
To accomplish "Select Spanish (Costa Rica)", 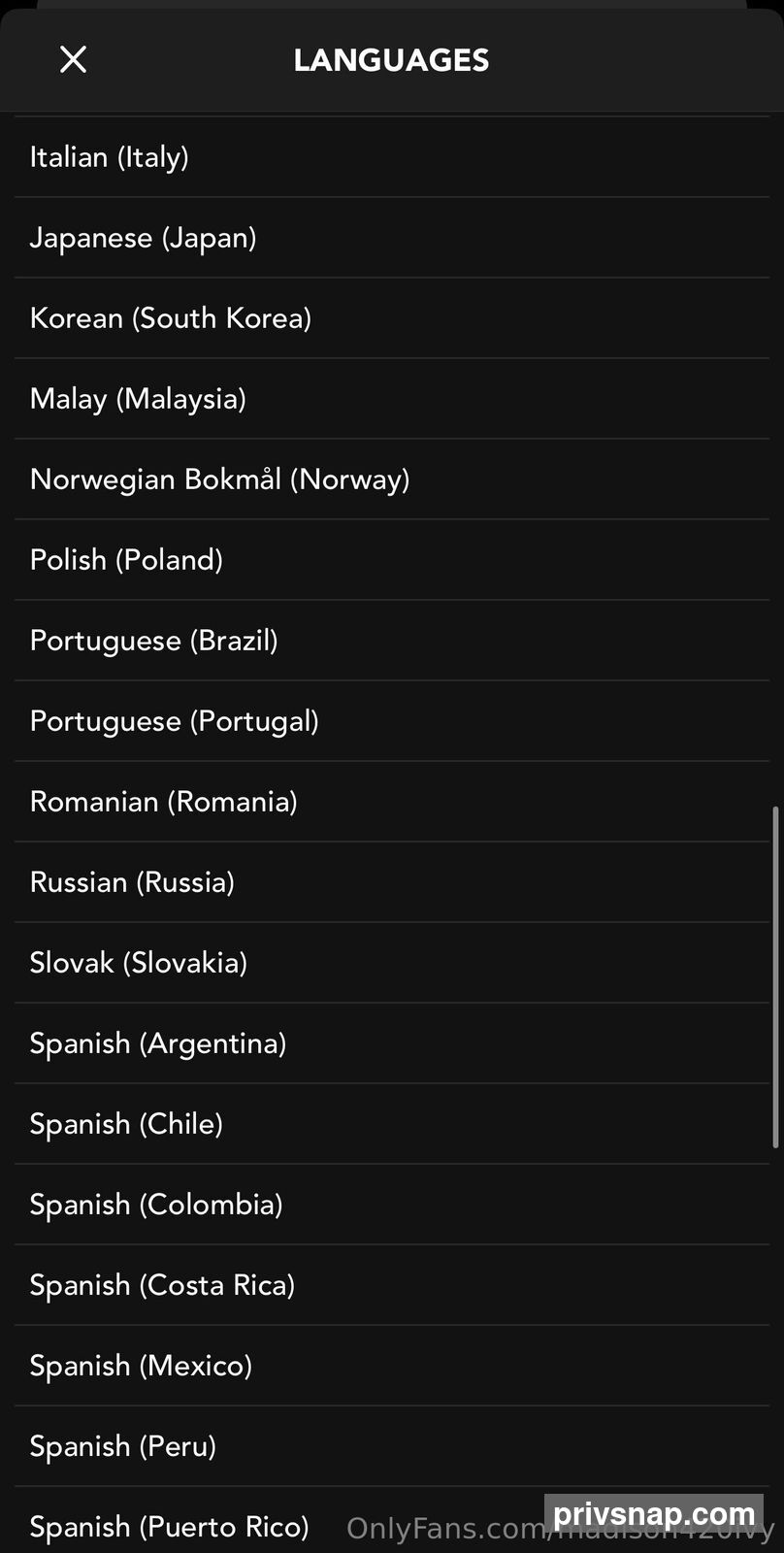I will 392,1285.
